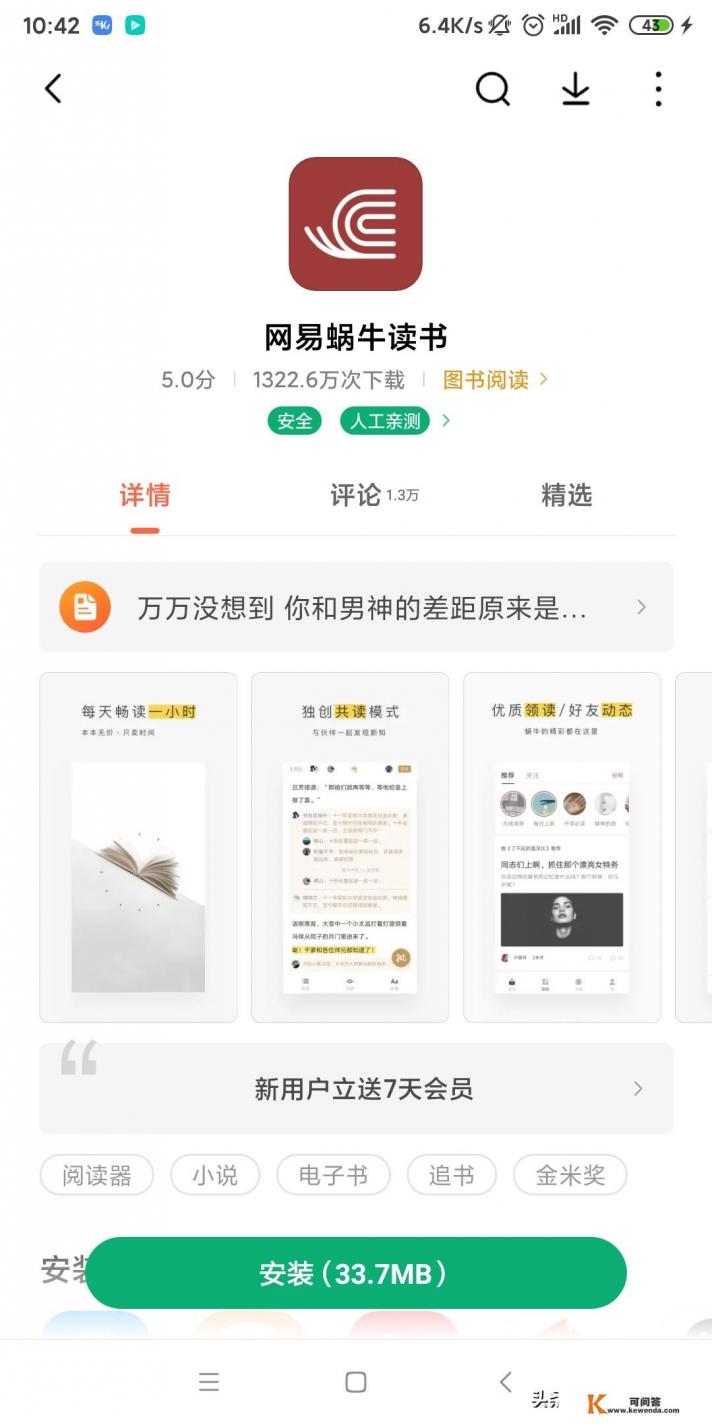Tap the 追书 tag chip
The image size is (712, 1425).
coord(452,1176)
